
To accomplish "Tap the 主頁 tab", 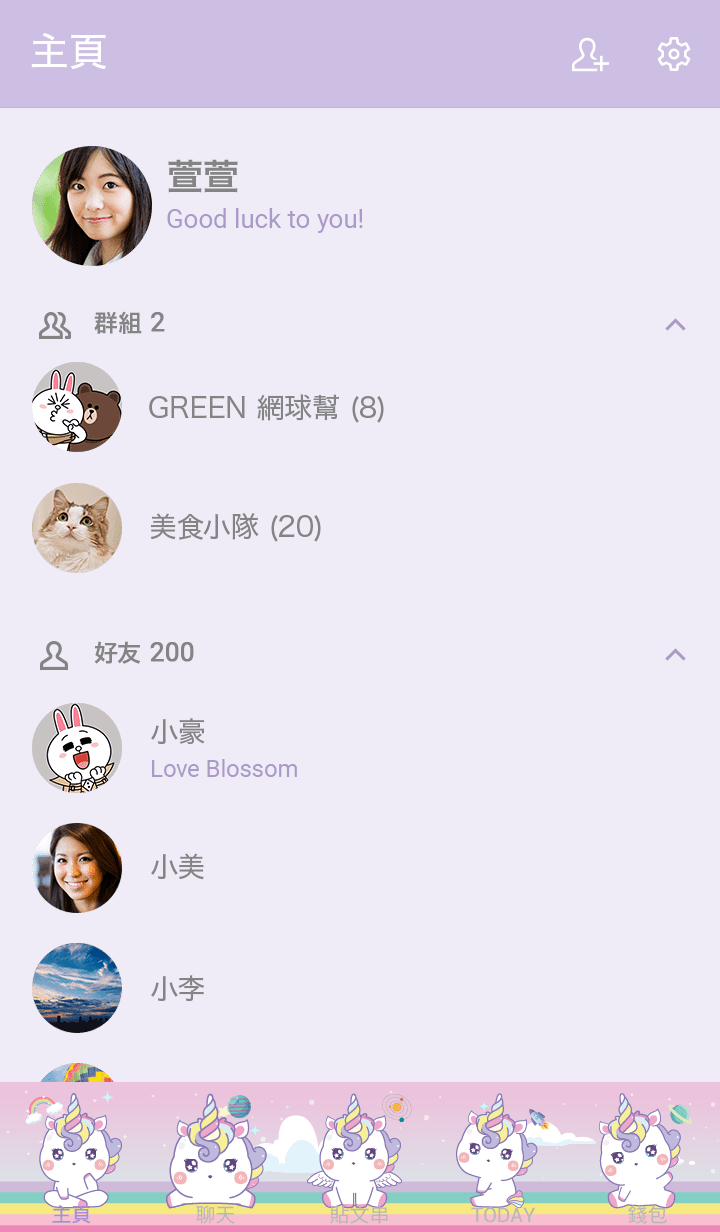I will tap(72, 1160).
